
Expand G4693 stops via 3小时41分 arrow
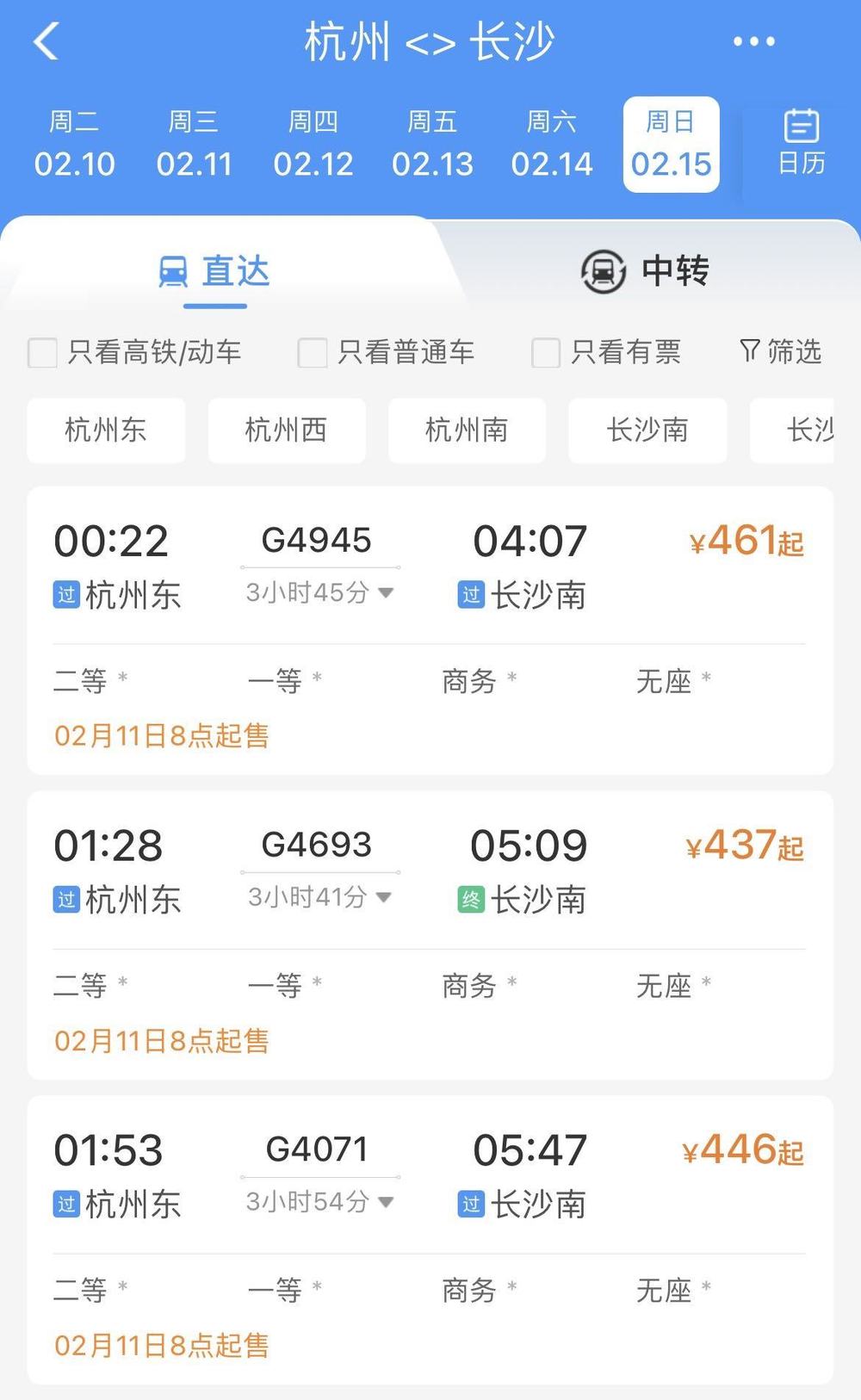click(x=384, y=897)
